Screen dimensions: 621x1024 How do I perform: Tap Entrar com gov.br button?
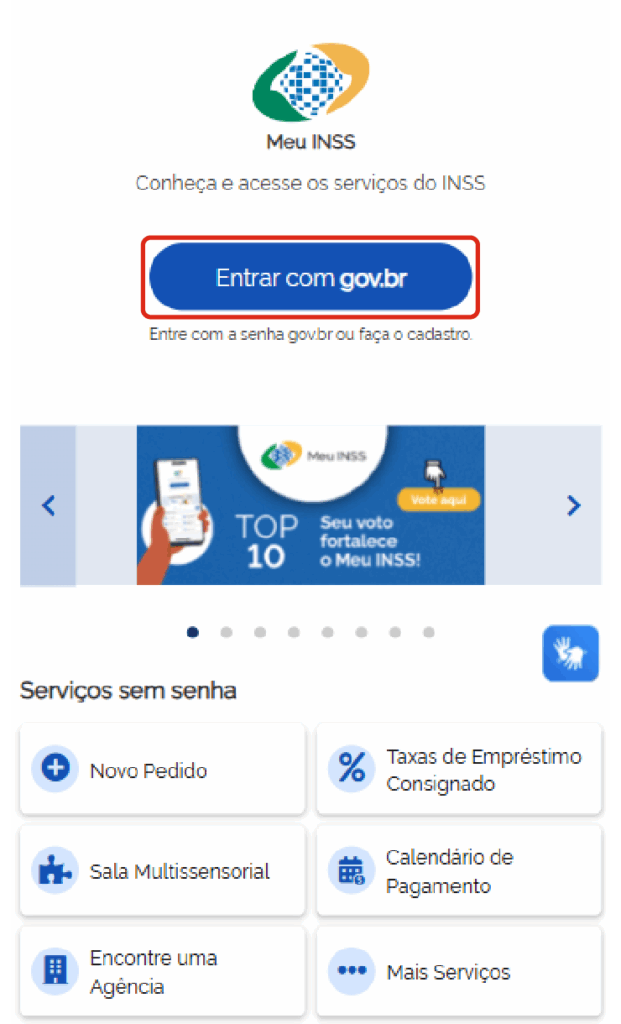[310, 277]
